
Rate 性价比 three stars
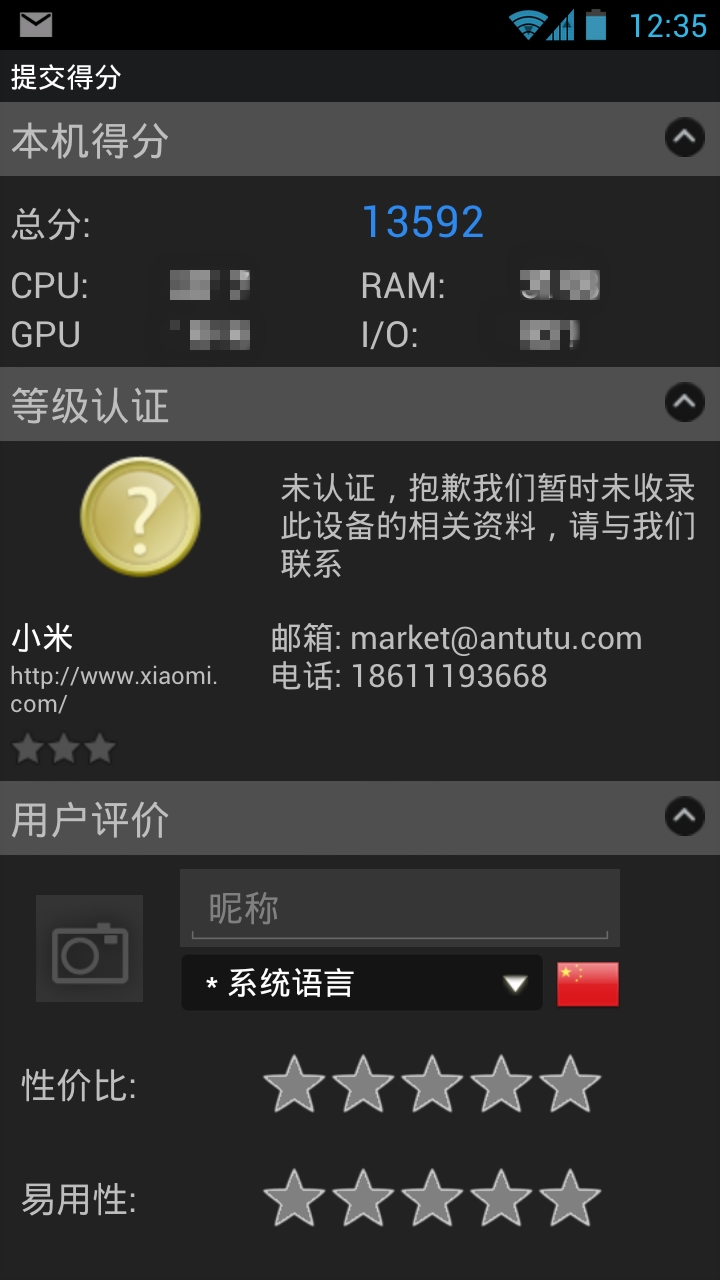tap(432, 1084)
